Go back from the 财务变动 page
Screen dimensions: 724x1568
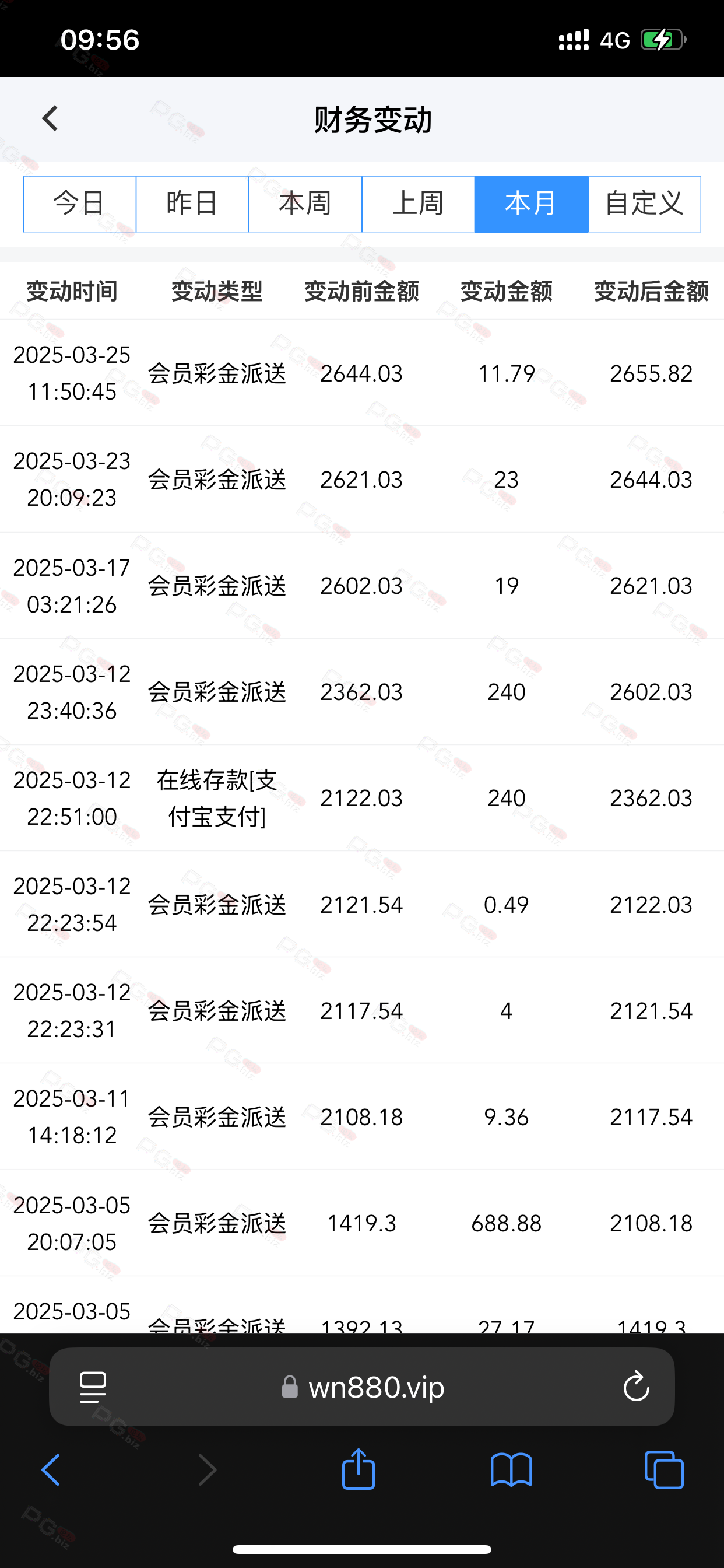tap(51, 118)
